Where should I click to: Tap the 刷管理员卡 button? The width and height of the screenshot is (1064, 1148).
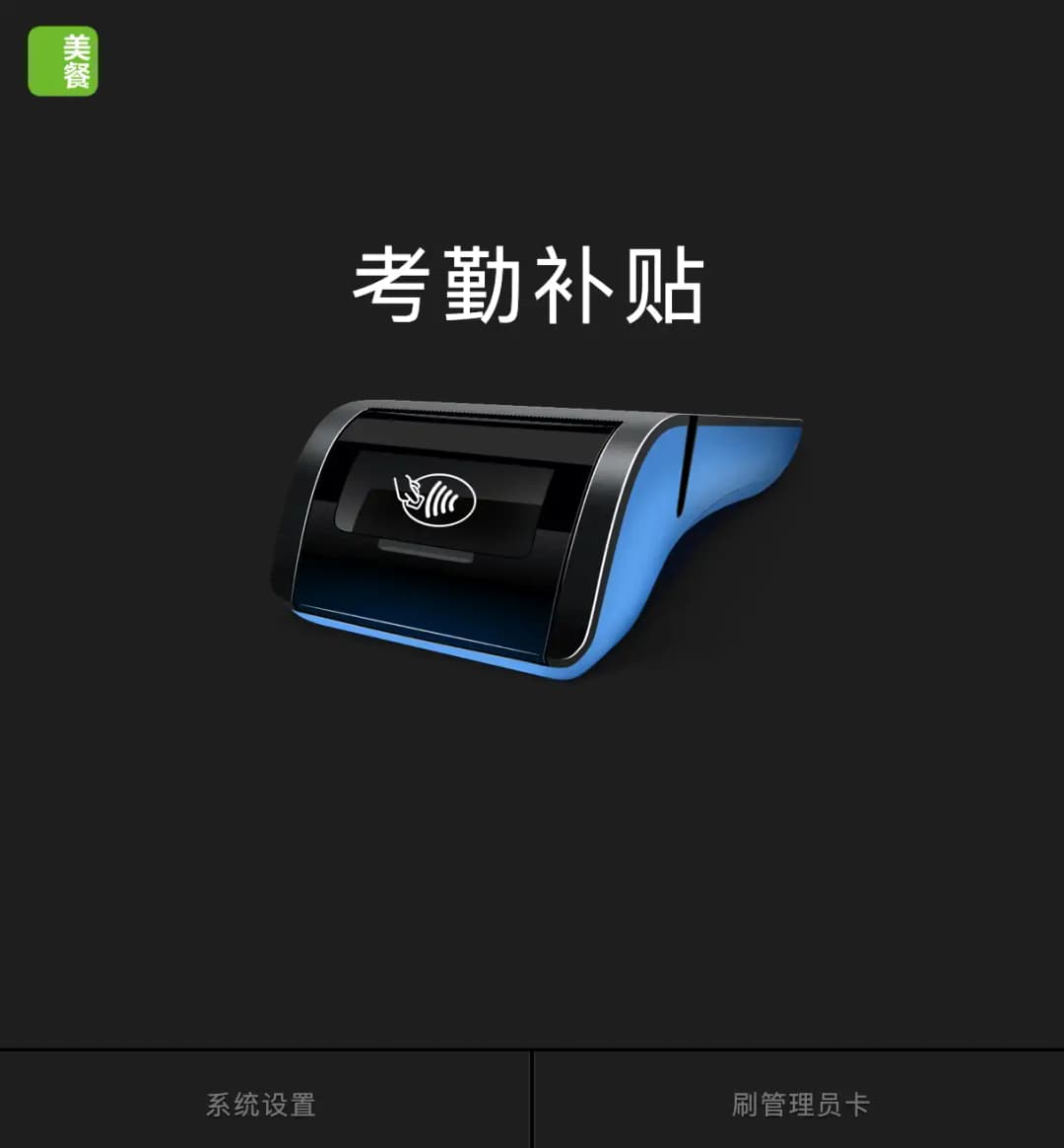(x=800, y=1103)
